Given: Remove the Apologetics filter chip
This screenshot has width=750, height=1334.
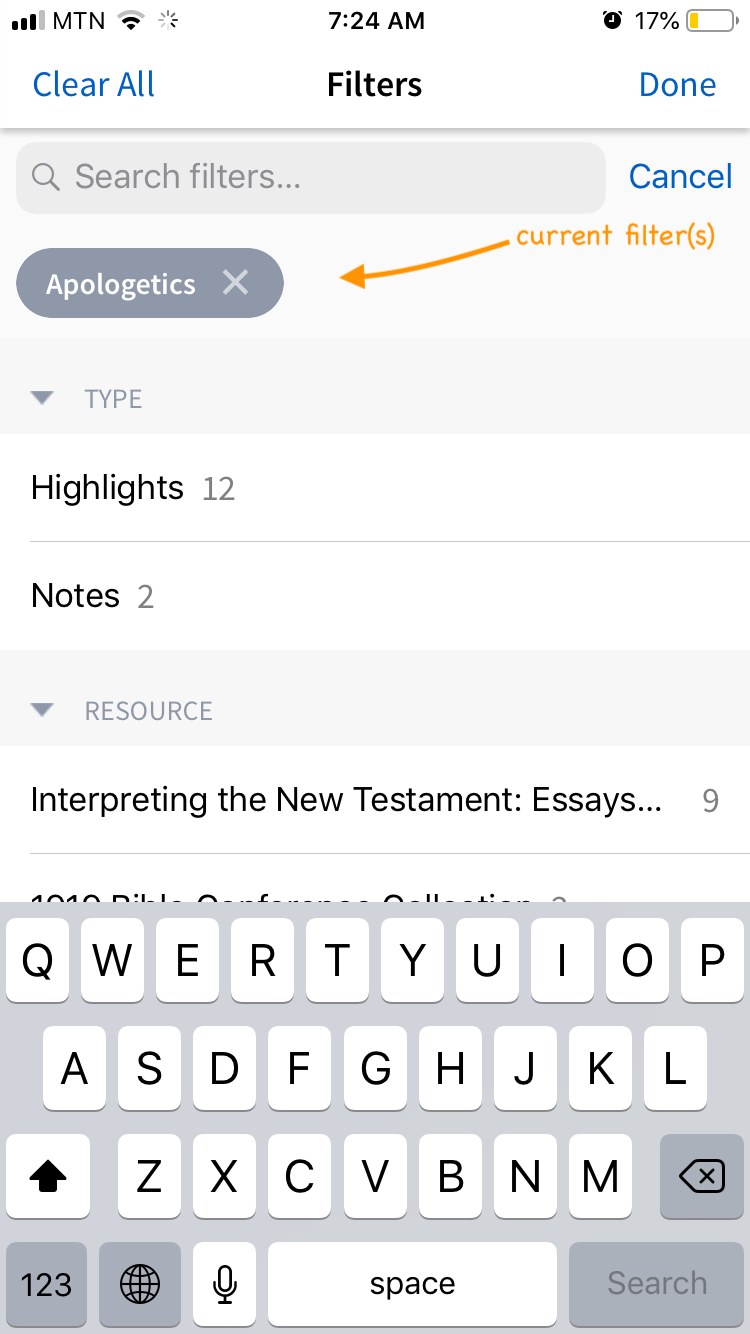Looking at the screenshot, I should 235,283.
